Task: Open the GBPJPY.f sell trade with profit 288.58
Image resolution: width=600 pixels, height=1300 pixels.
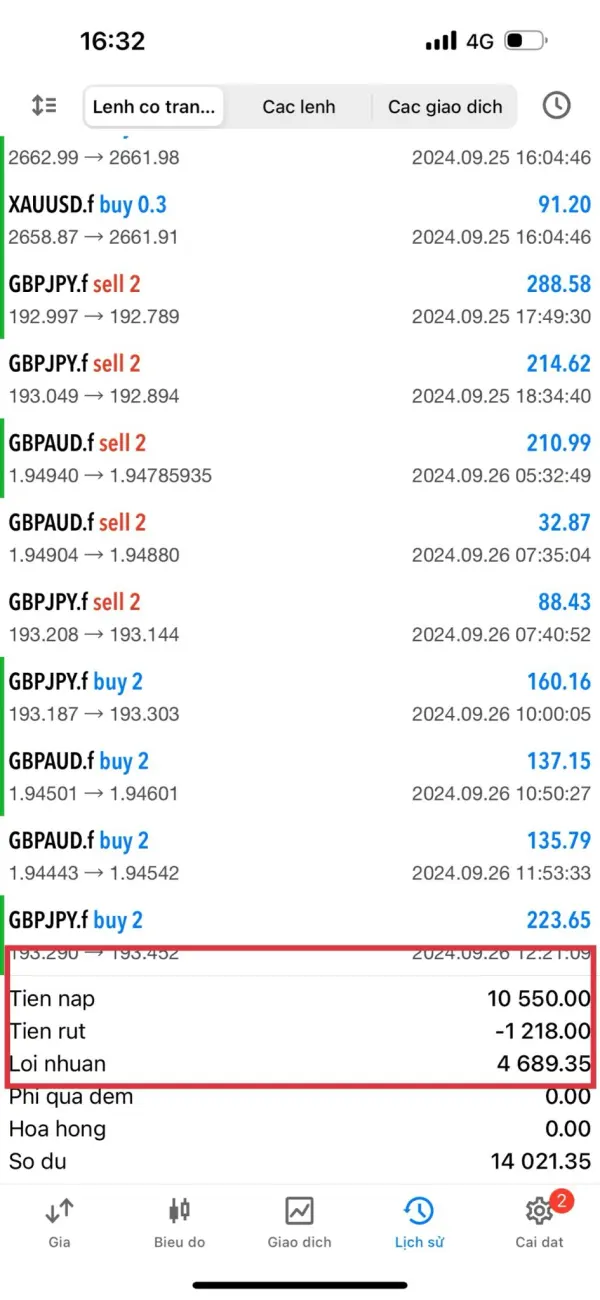Action: (x=300, y=299)
